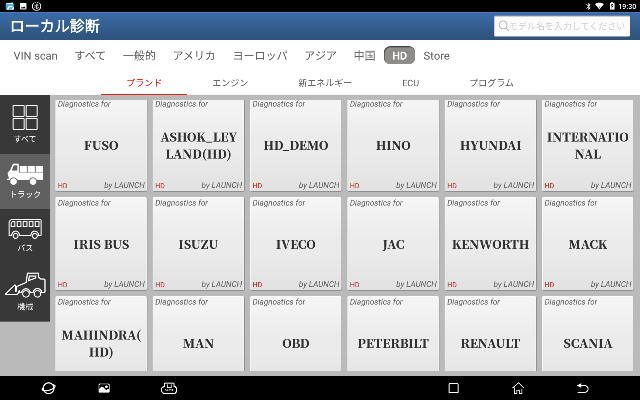Open SCANIA diagnostics
This screenshot has width=640, height=400.
pos(588,342)
